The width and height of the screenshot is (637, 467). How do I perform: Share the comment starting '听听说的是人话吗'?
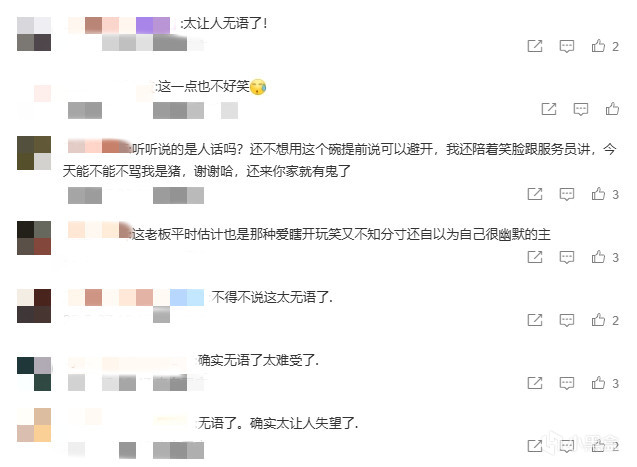535,193
